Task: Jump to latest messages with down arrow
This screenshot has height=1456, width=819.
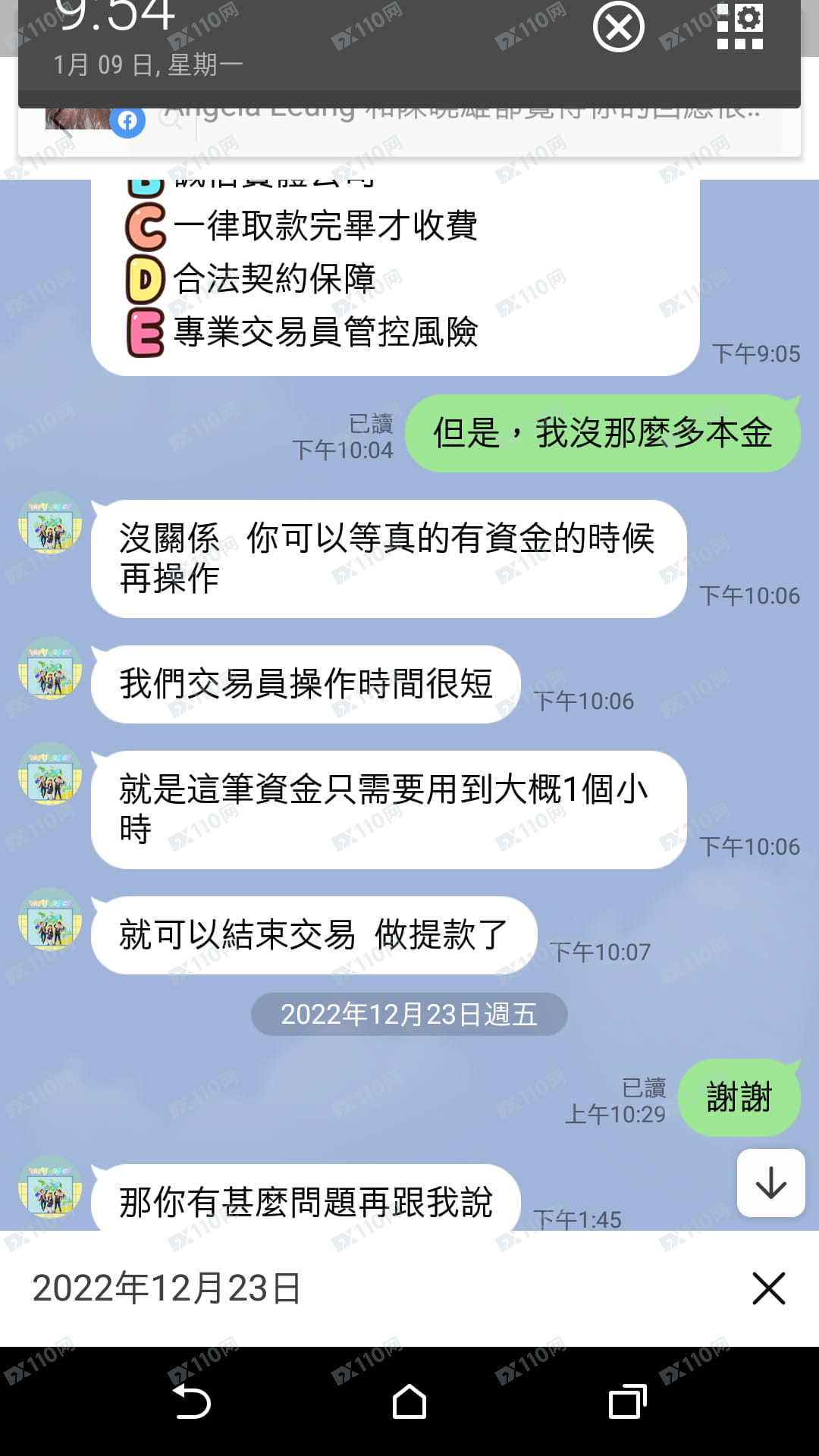Action: tap(770, 1183)
